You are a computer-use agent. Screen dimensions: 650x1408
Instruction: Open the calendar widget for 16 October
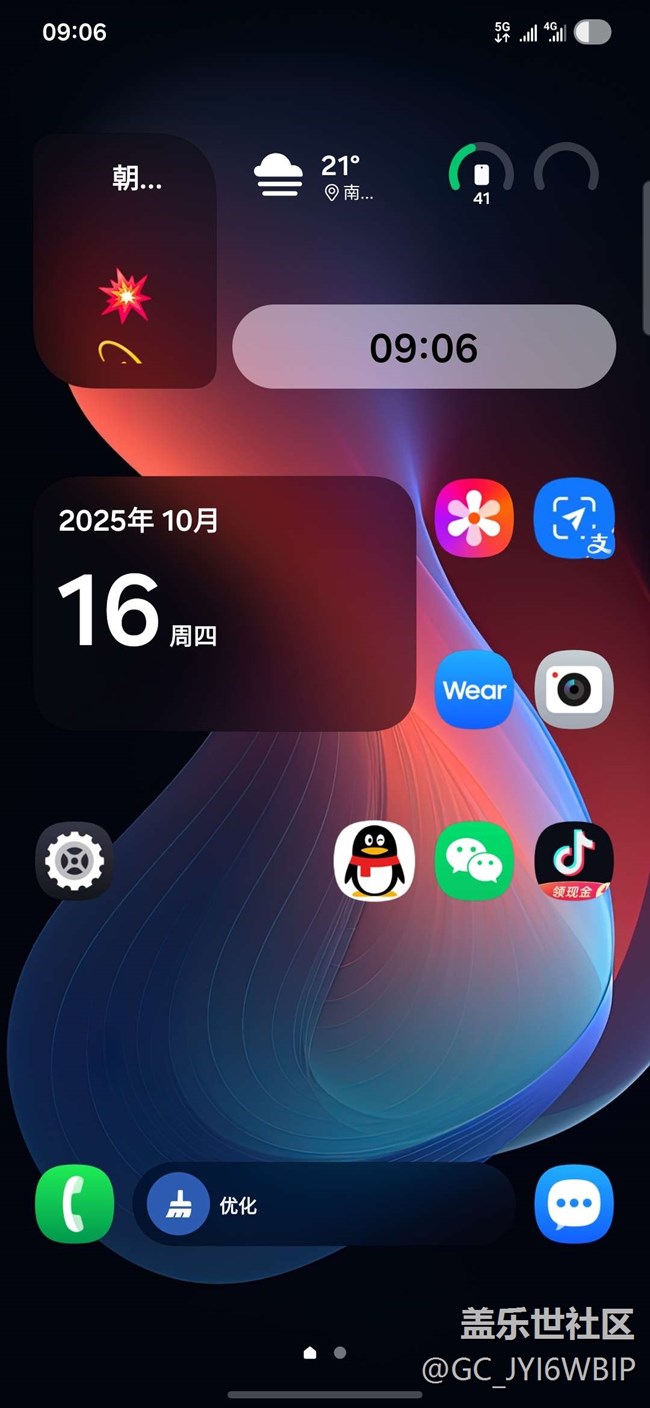click(x=224, y=603)
